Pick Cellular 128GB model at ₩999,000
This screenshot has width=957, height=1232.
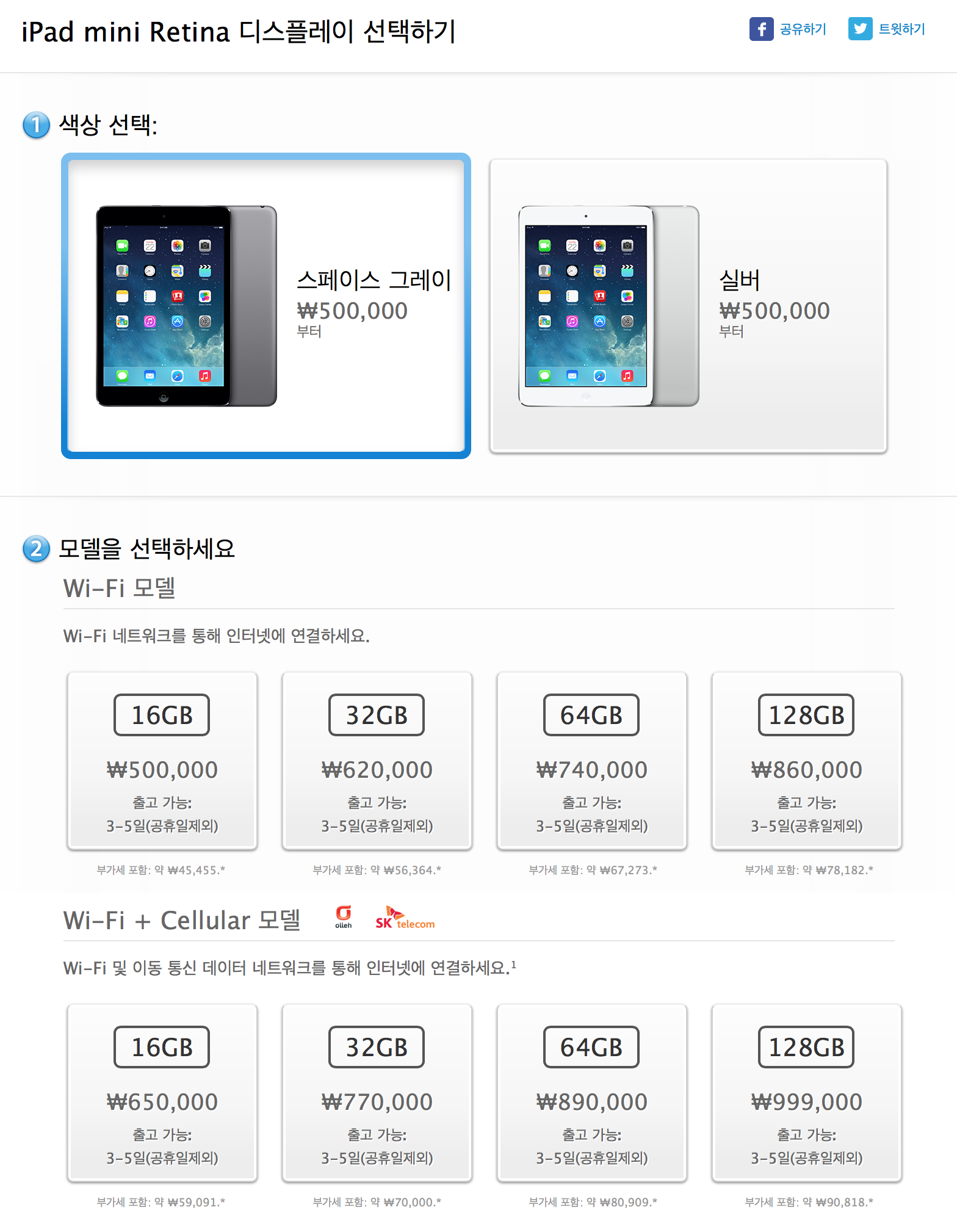click(806, 1092)
